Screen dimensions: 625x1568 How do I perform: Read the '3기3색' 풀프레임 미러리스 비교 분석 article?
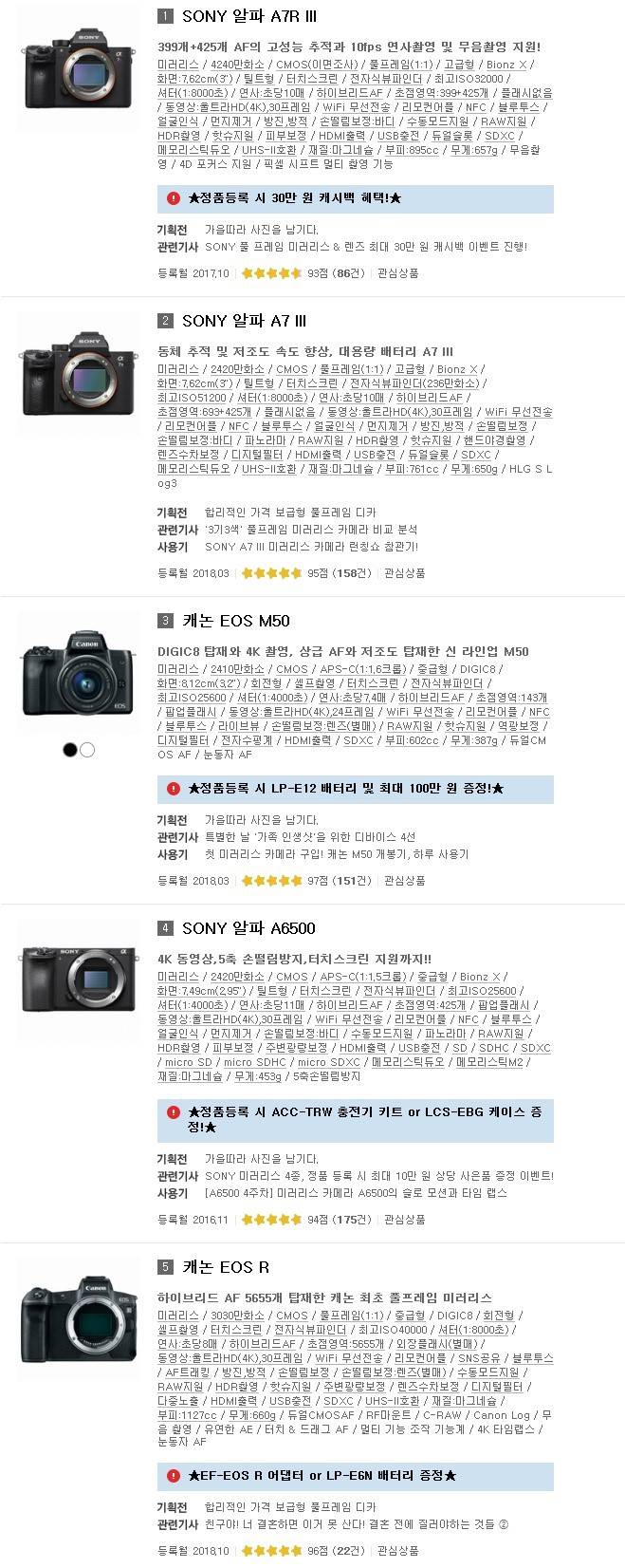(x=311, y=530)
